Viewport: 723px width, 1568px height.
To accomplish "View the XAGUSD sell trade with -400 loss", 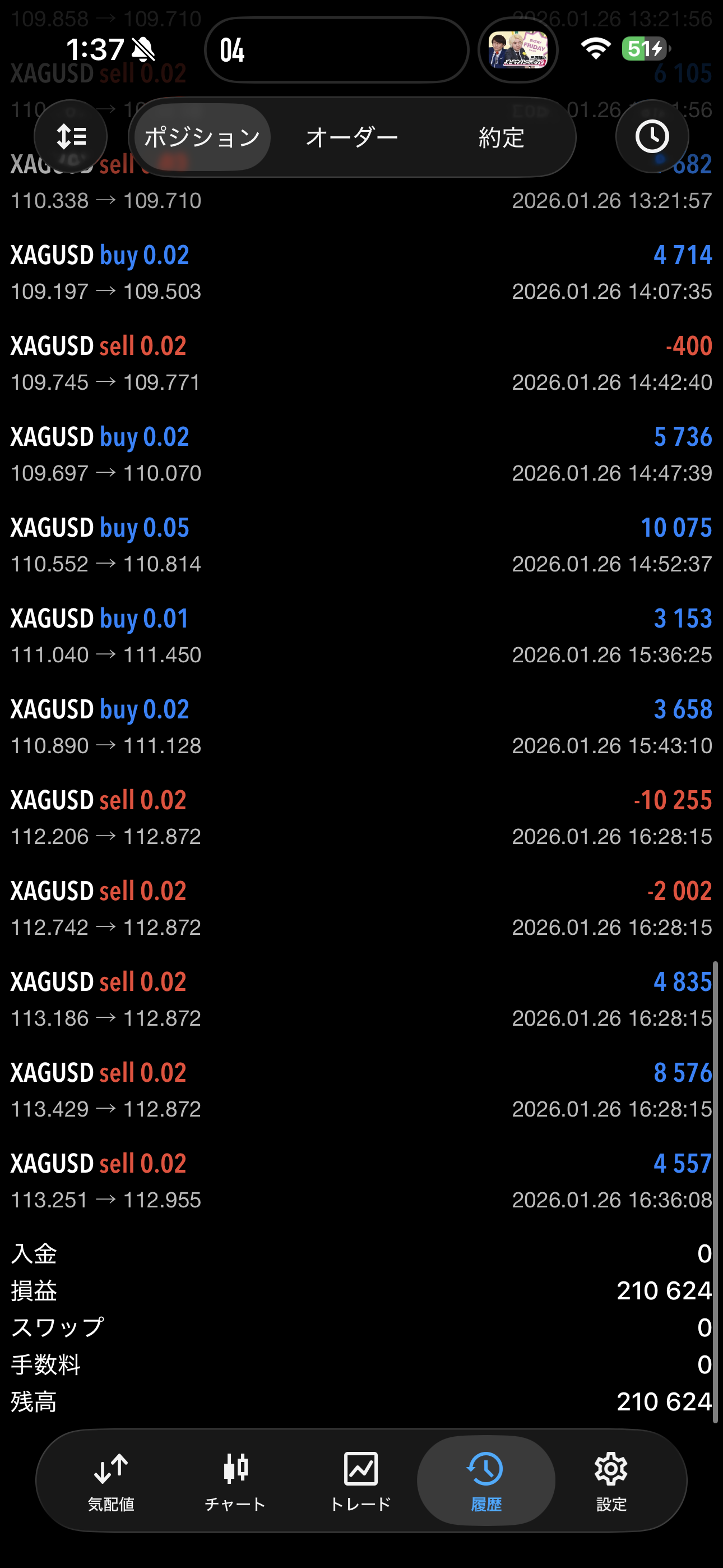I will [361, 363].
